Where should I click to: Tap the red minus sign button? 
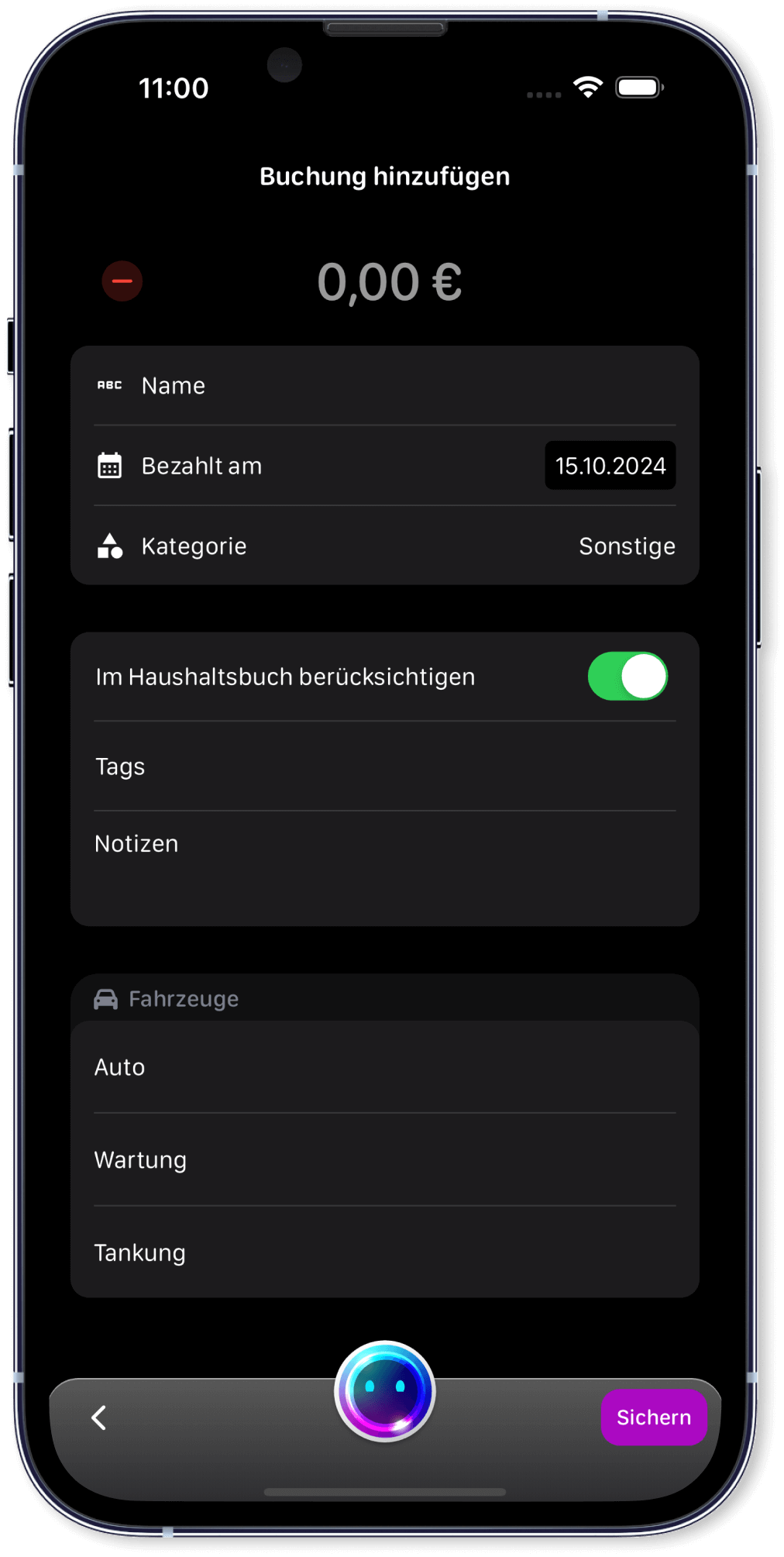tap(122, 281)
